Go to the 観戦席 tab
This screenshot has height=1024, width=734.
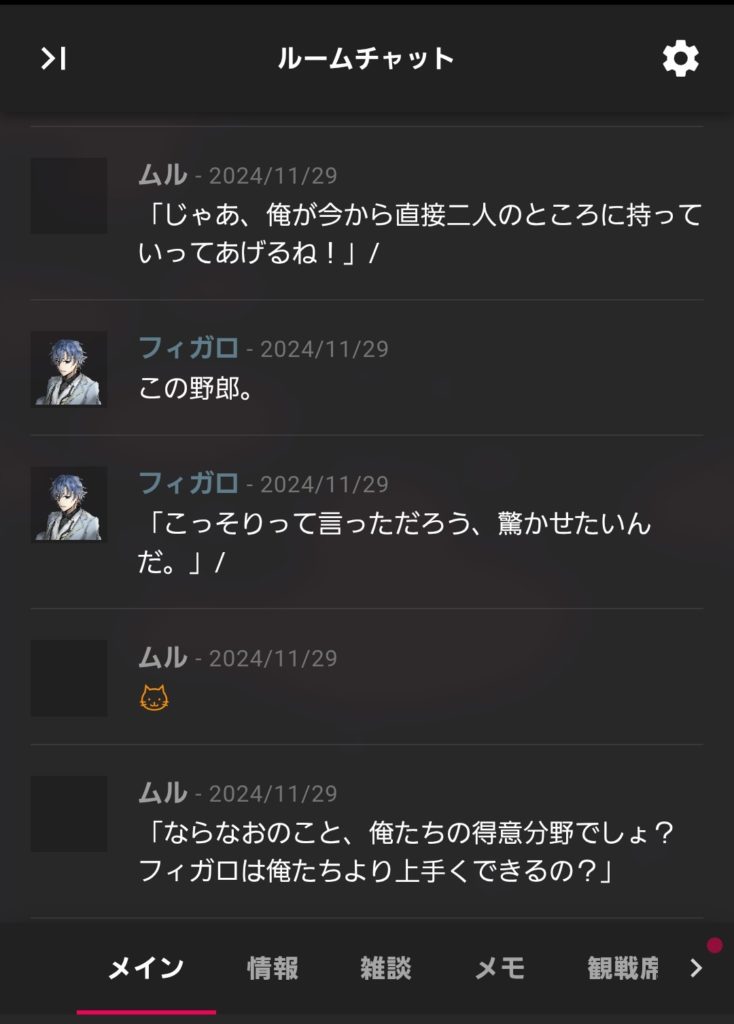click(623, 968)
